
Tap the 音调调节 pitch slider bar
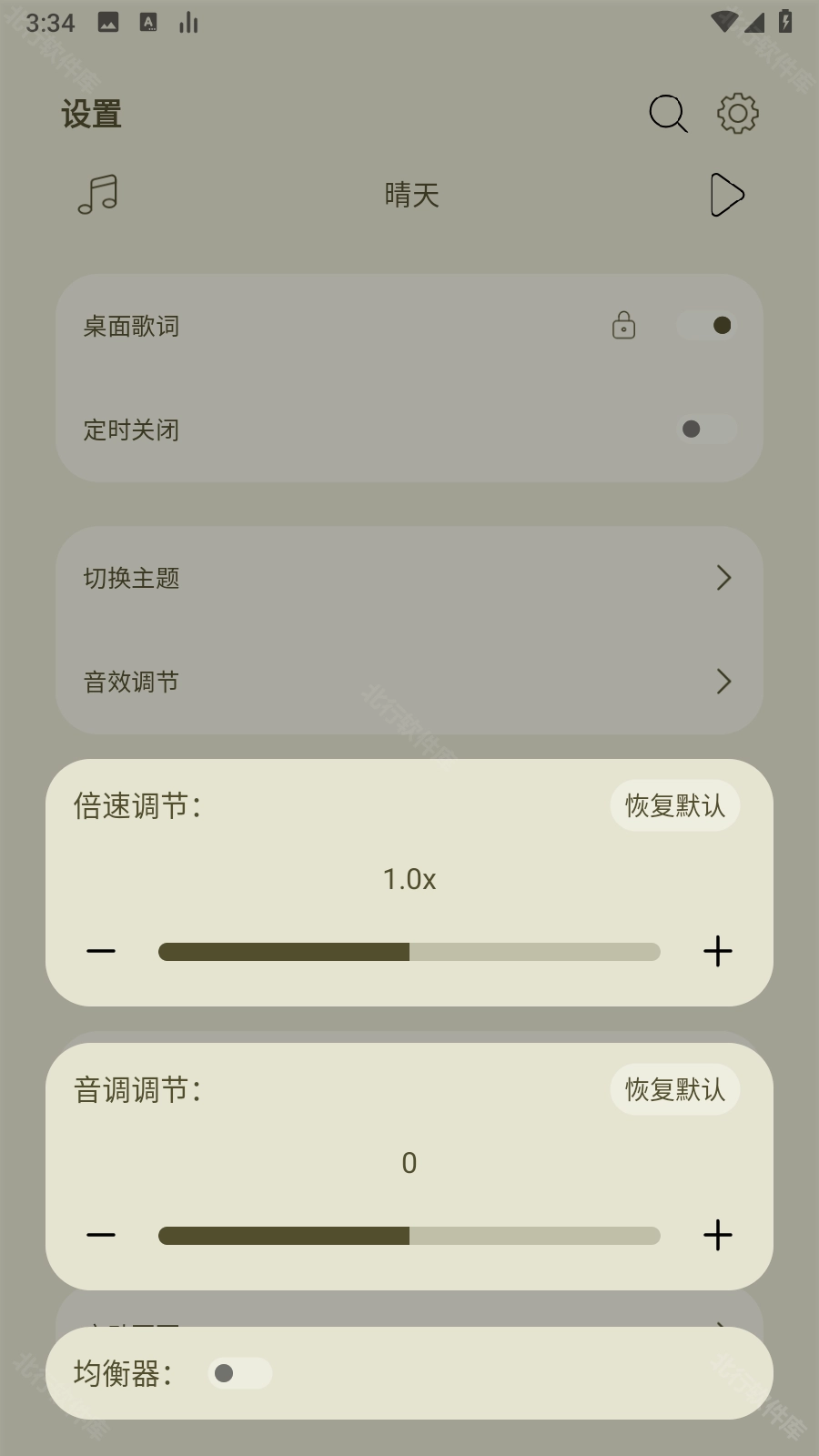click(409, 1236)
